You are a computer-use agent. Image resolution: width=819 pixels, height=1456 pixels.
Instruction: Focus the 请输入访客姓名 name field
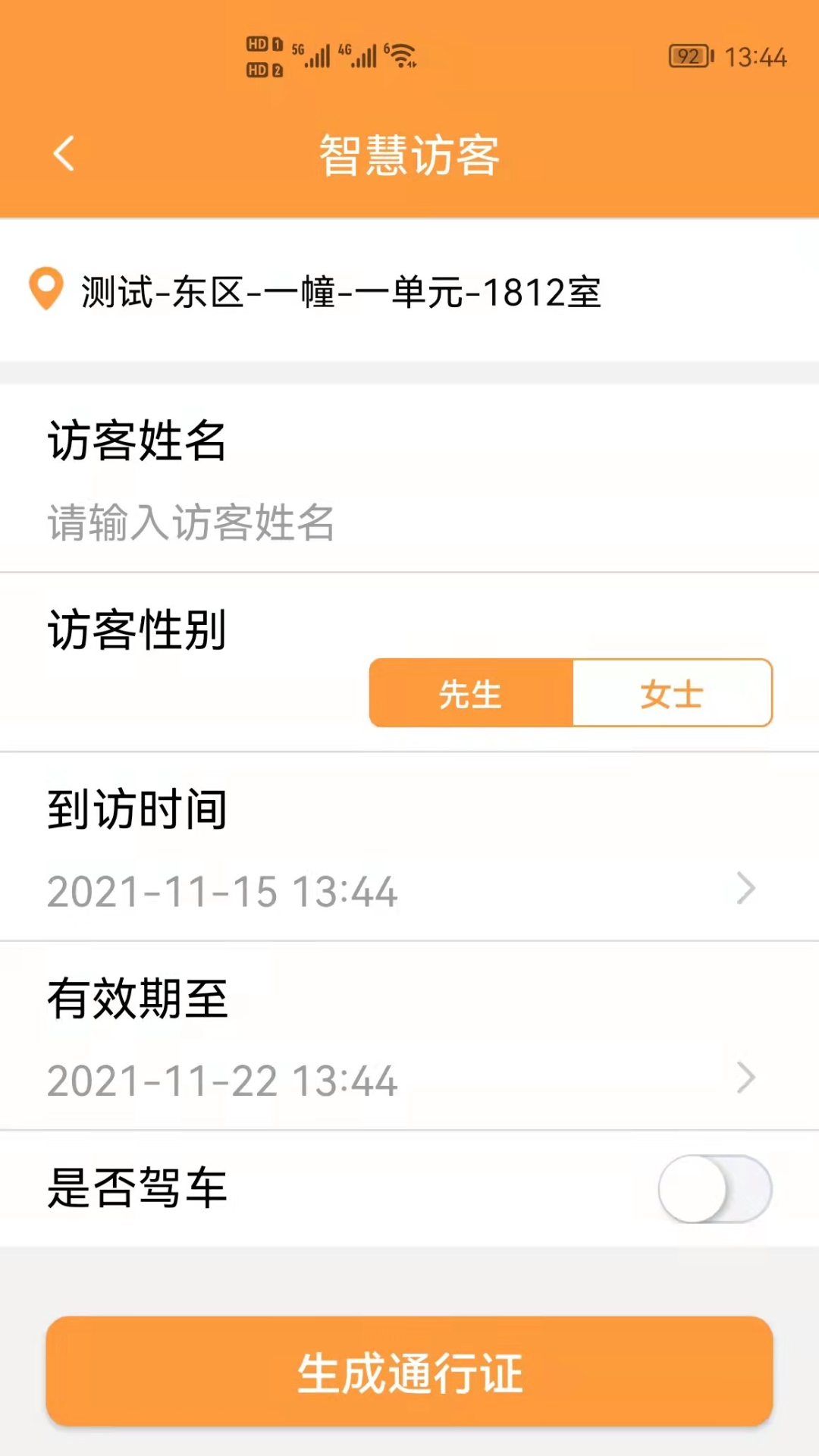(303, 522)
